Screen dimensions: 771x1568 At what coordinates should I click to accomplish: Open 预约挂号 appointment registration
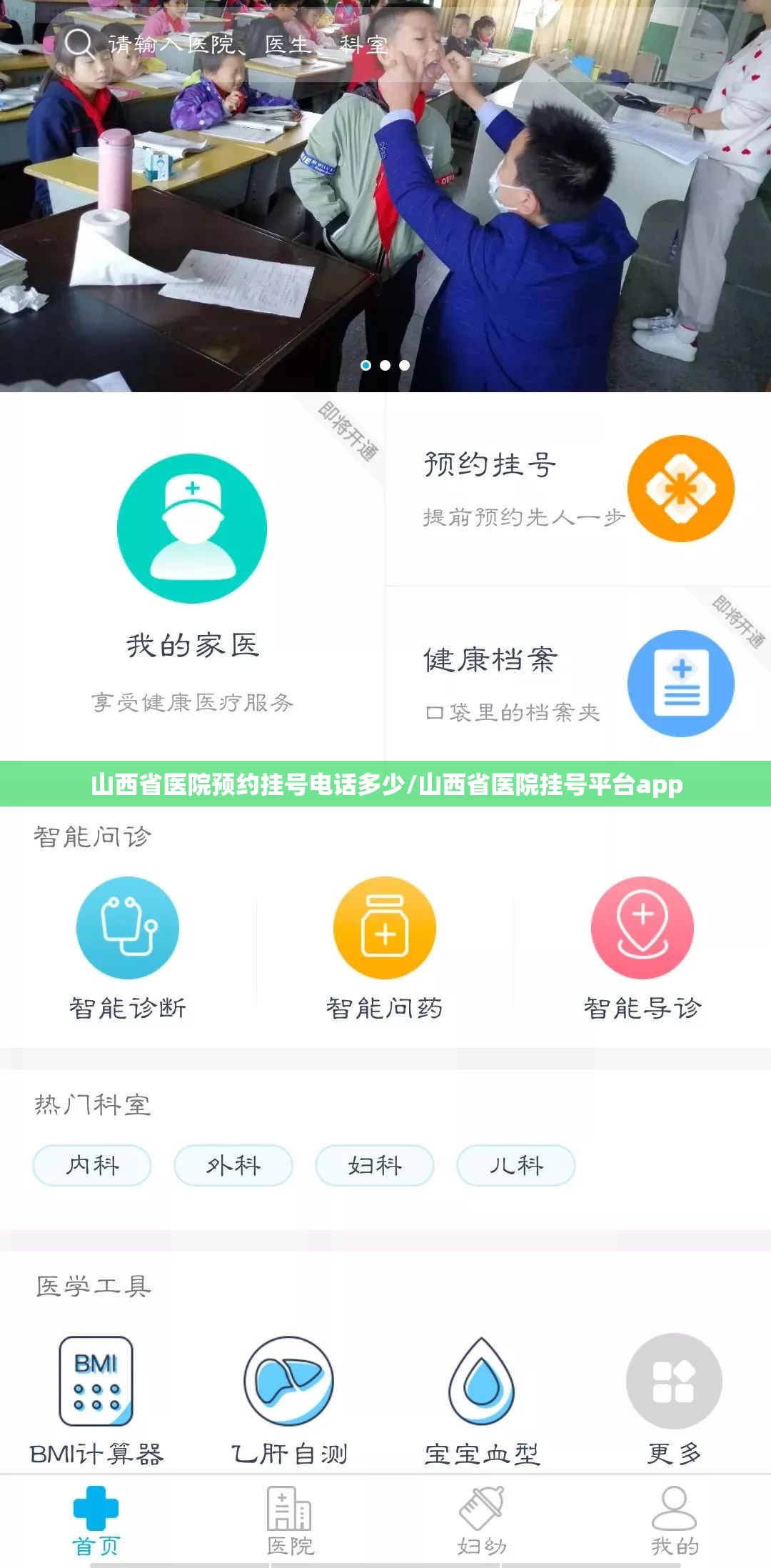coord(578,489)
